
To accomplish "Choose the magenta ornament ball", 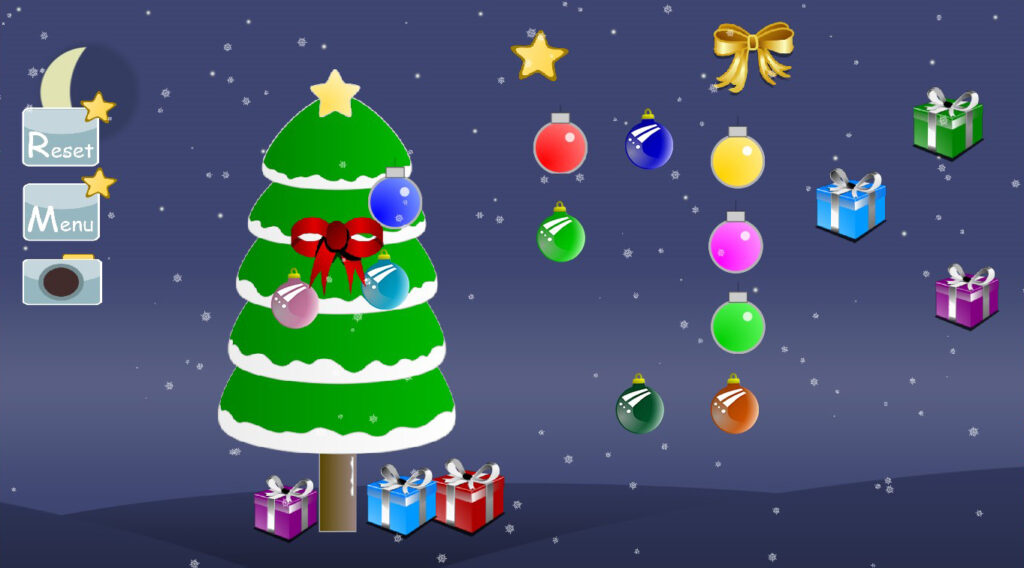I will pyautogui.click(x=736, y=244).
